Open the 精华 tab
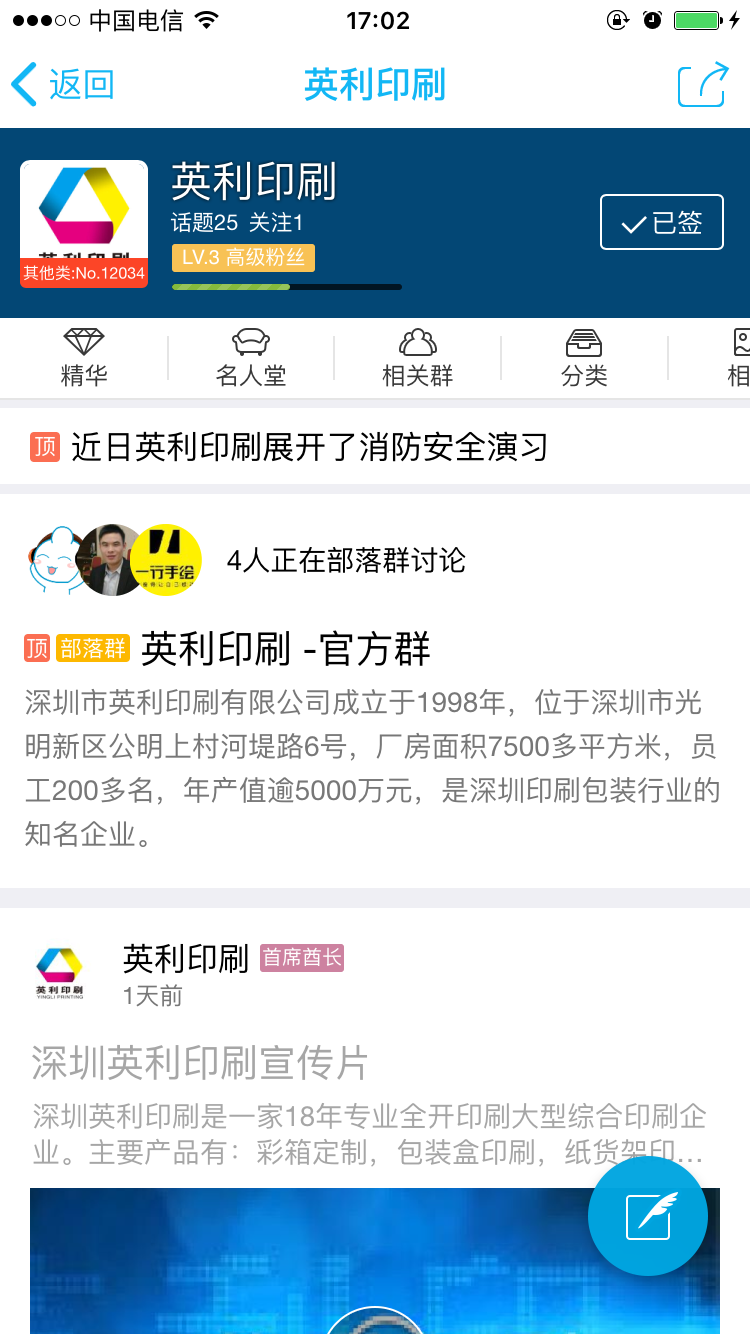 [84, 358]
